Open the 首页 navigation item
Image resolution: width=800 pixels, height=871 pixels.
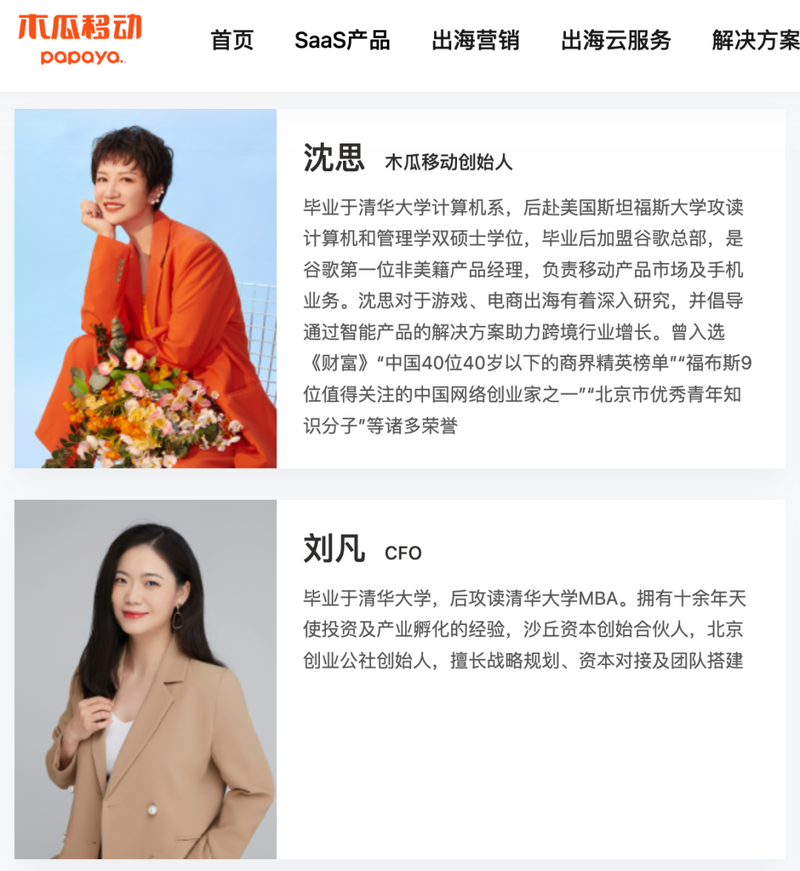(232, 41)
